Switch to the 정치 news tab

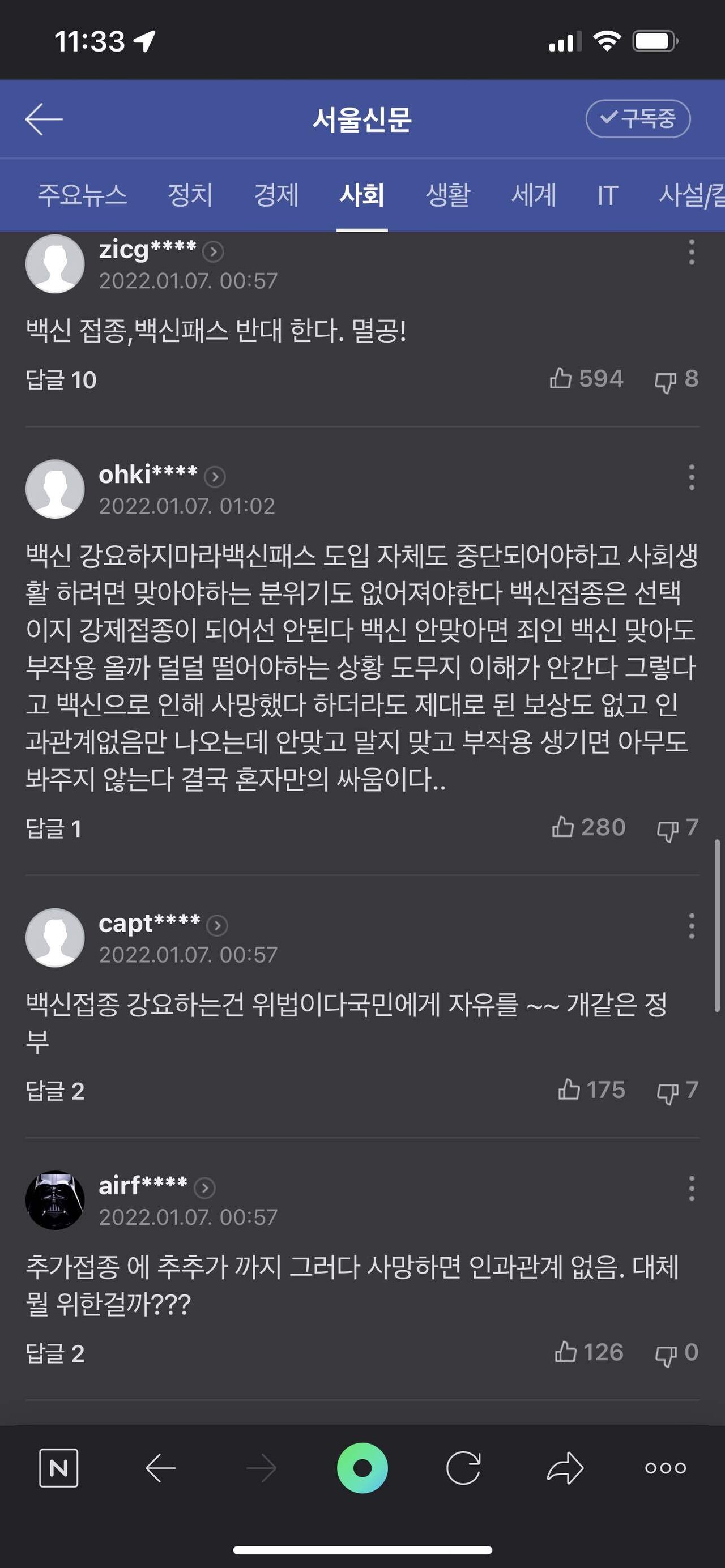point(189,195)
